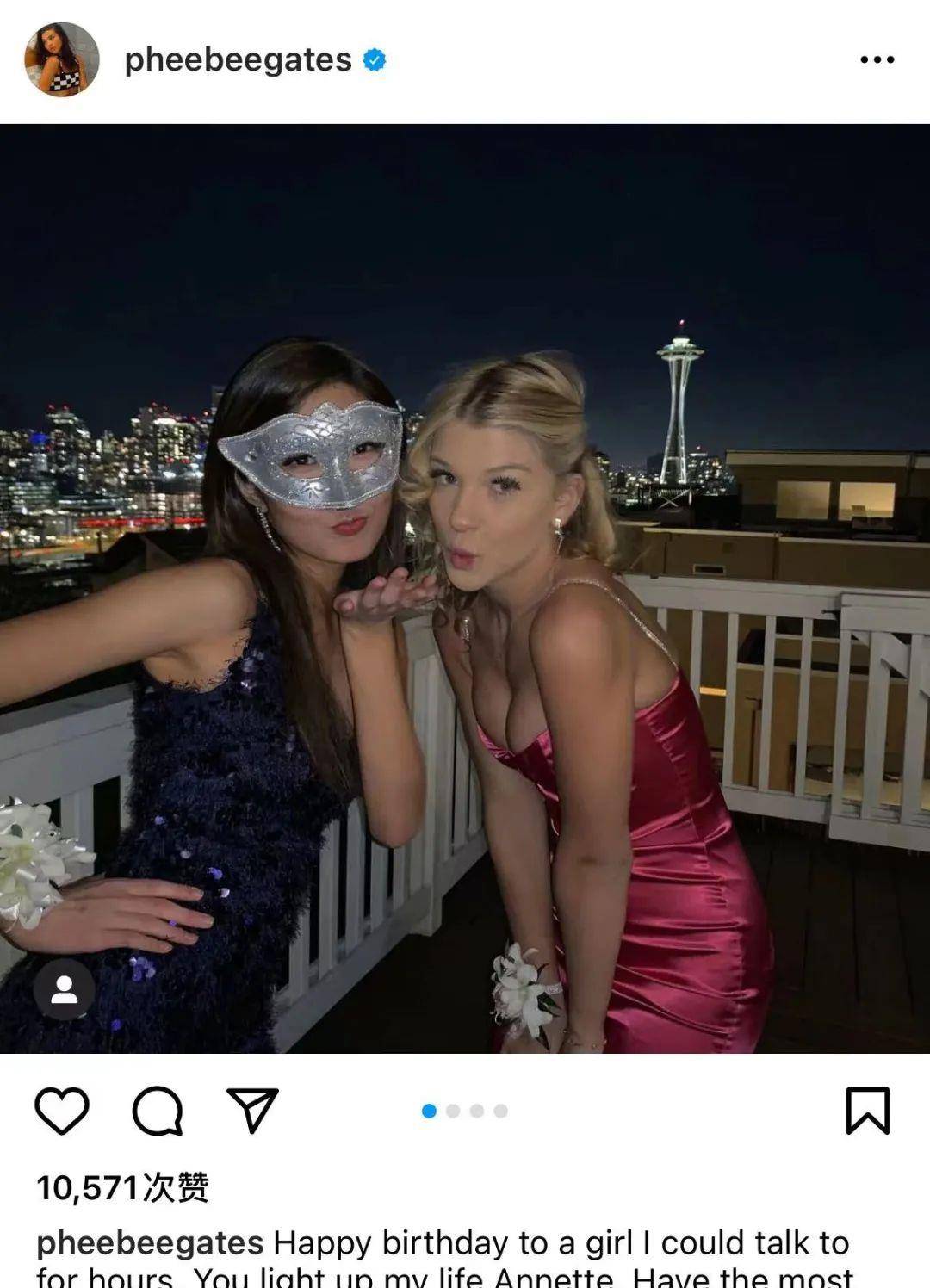Open pheebeegates profile picture
Viewport: 930px width, 1288px height.
pyautogui.click(x=61, y=59)
